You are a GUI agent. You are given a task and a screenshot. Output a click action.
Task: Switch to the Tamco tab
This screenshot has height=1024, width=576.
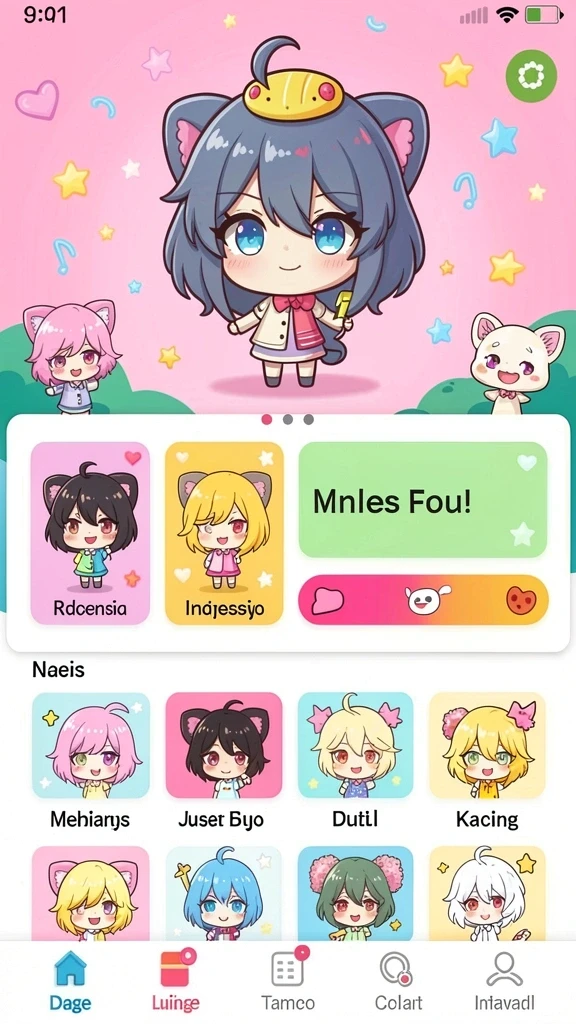[288, 981]
